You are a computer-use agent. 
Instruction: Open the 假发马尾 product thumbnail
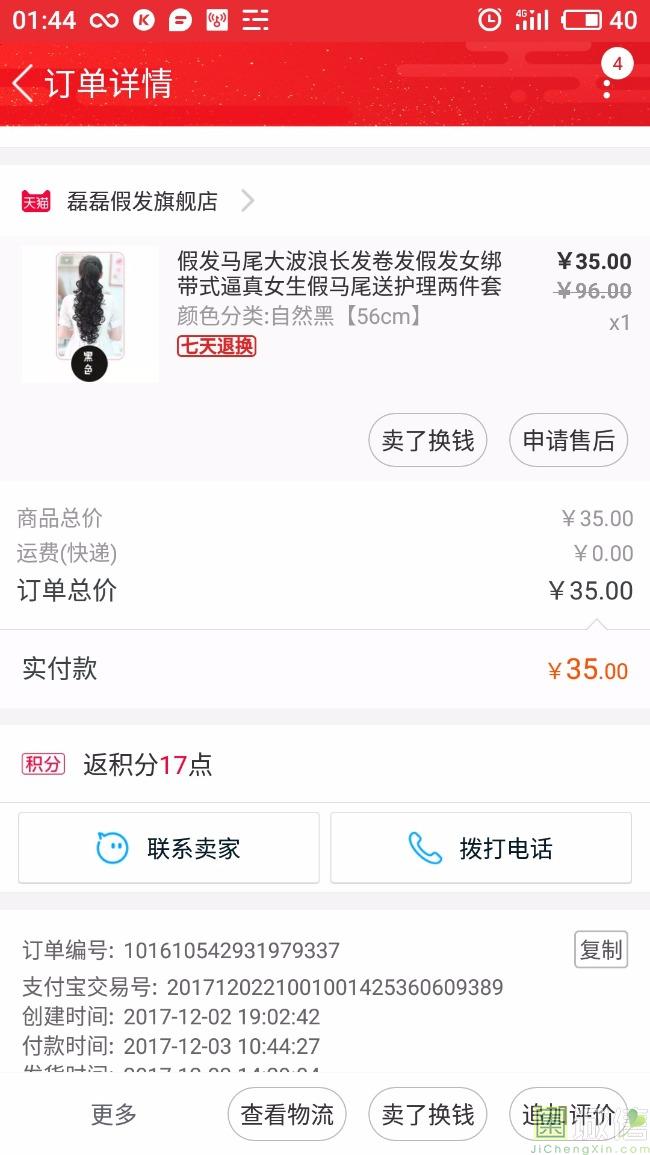(89, 314)
